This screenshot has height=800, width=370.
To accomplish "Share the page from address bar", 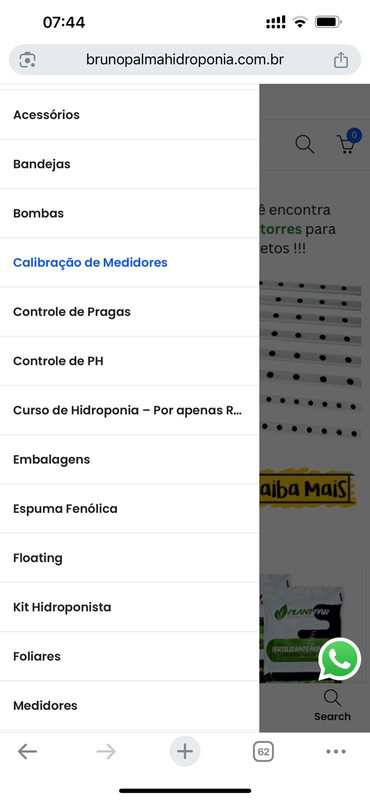I will coord(341,60).
